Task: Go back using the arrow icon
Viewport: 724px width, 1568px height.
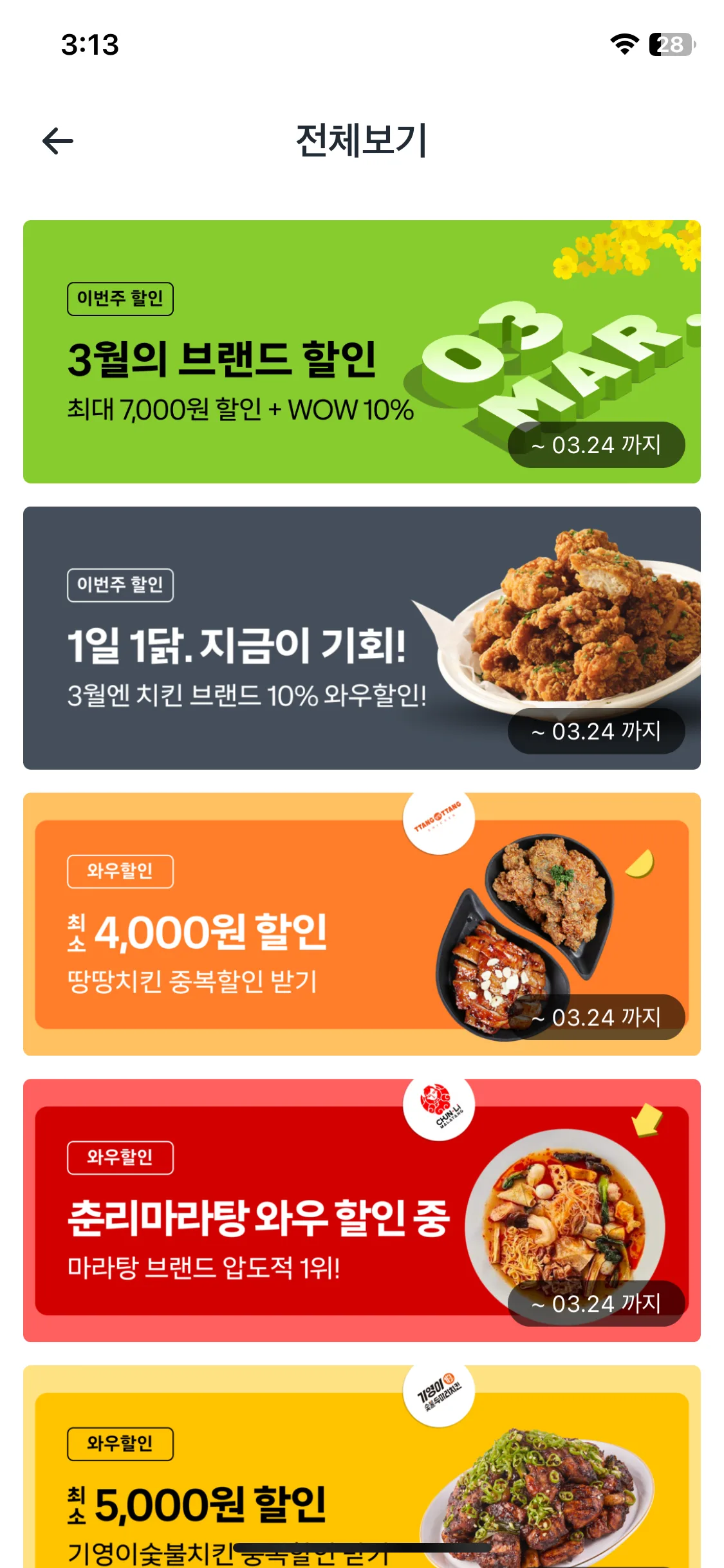Action: click(58, 141)
